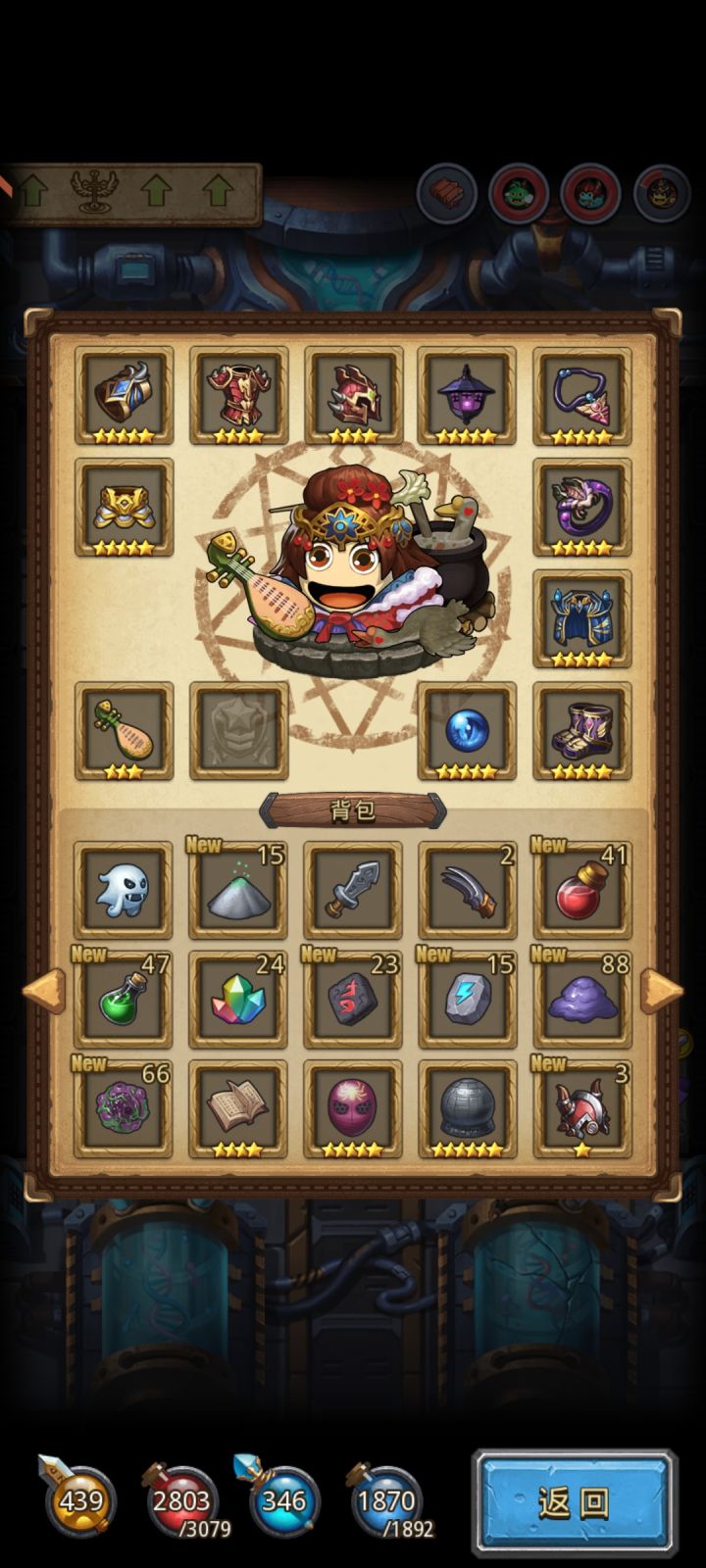Open the crystal cluster stack of 24
Screen dimensions: 706x1568
tap(237, 1001)
